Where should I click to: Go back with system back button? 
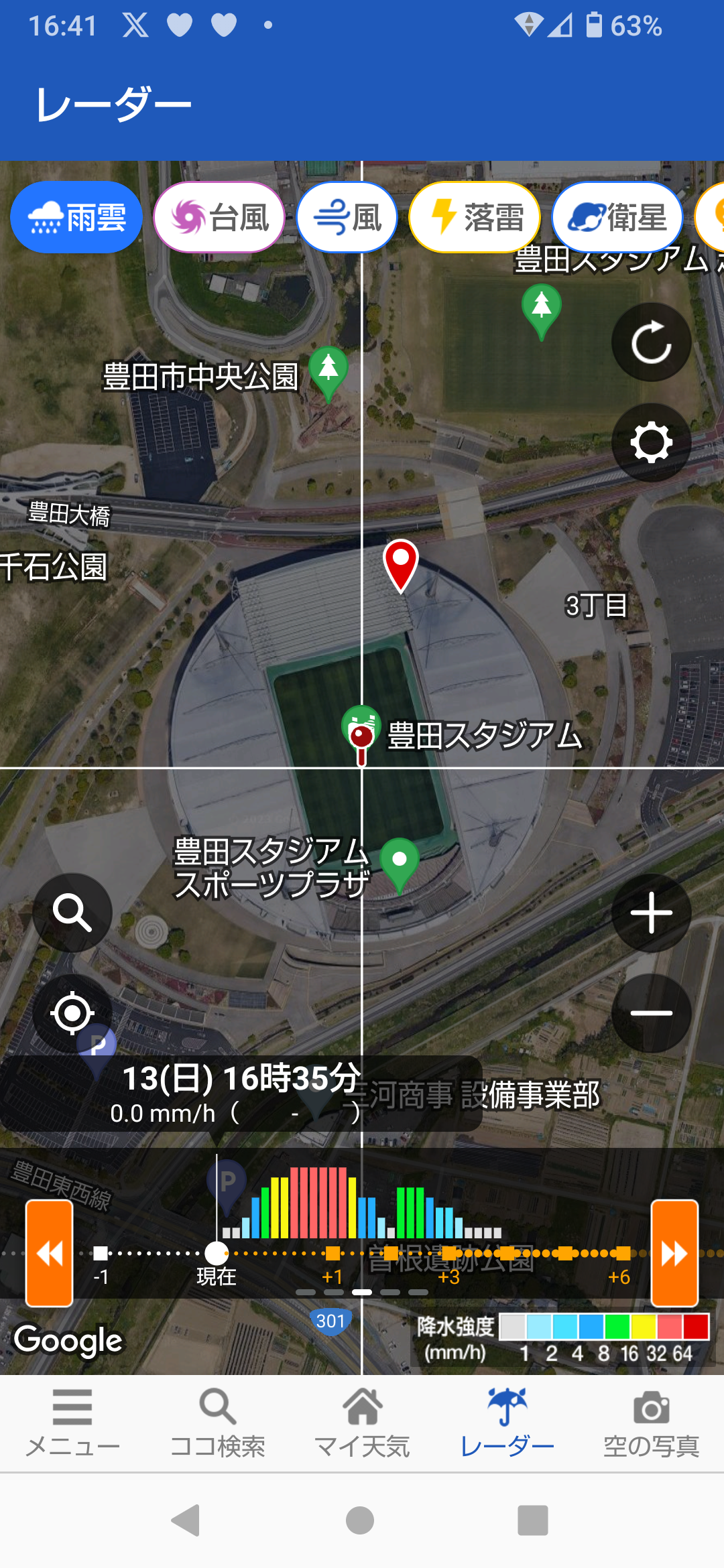click(x=186, y=1520)
